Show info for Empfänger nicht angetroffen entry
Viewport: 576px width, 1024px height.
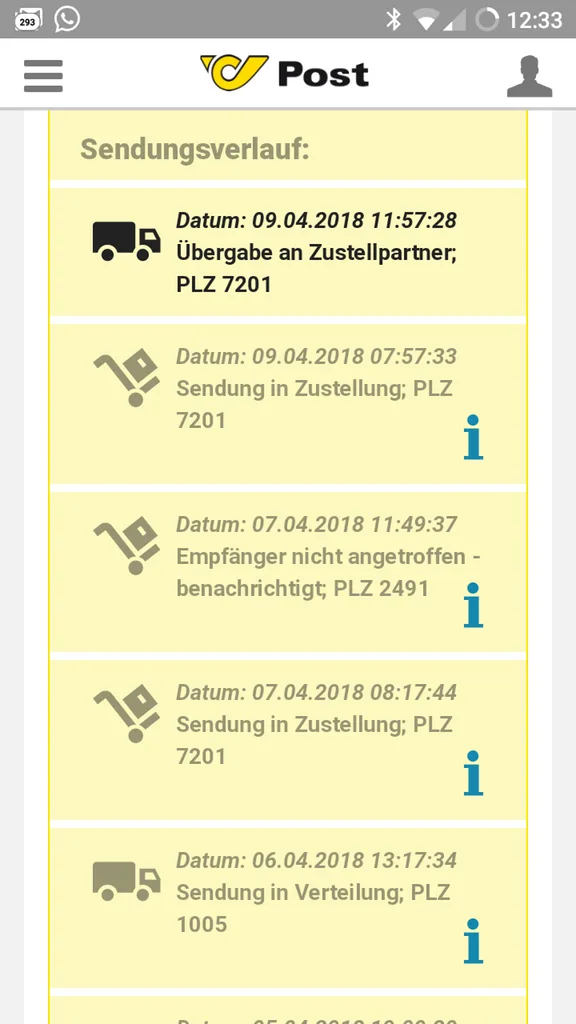(x=473, y=605)
